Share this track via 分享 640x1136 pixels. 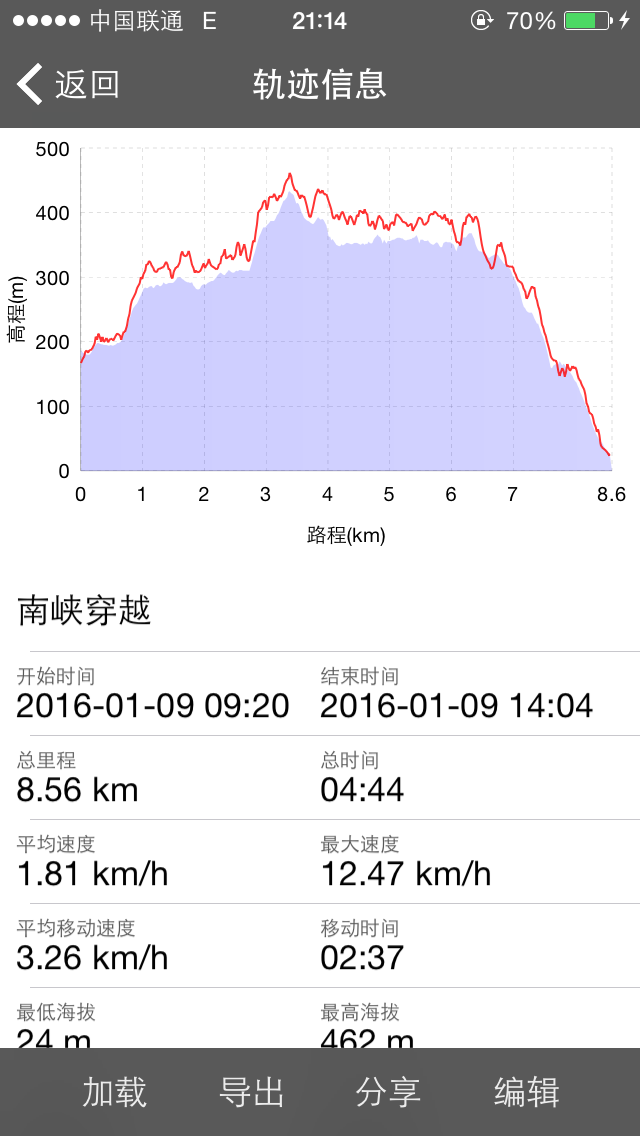pos(388,1092)
